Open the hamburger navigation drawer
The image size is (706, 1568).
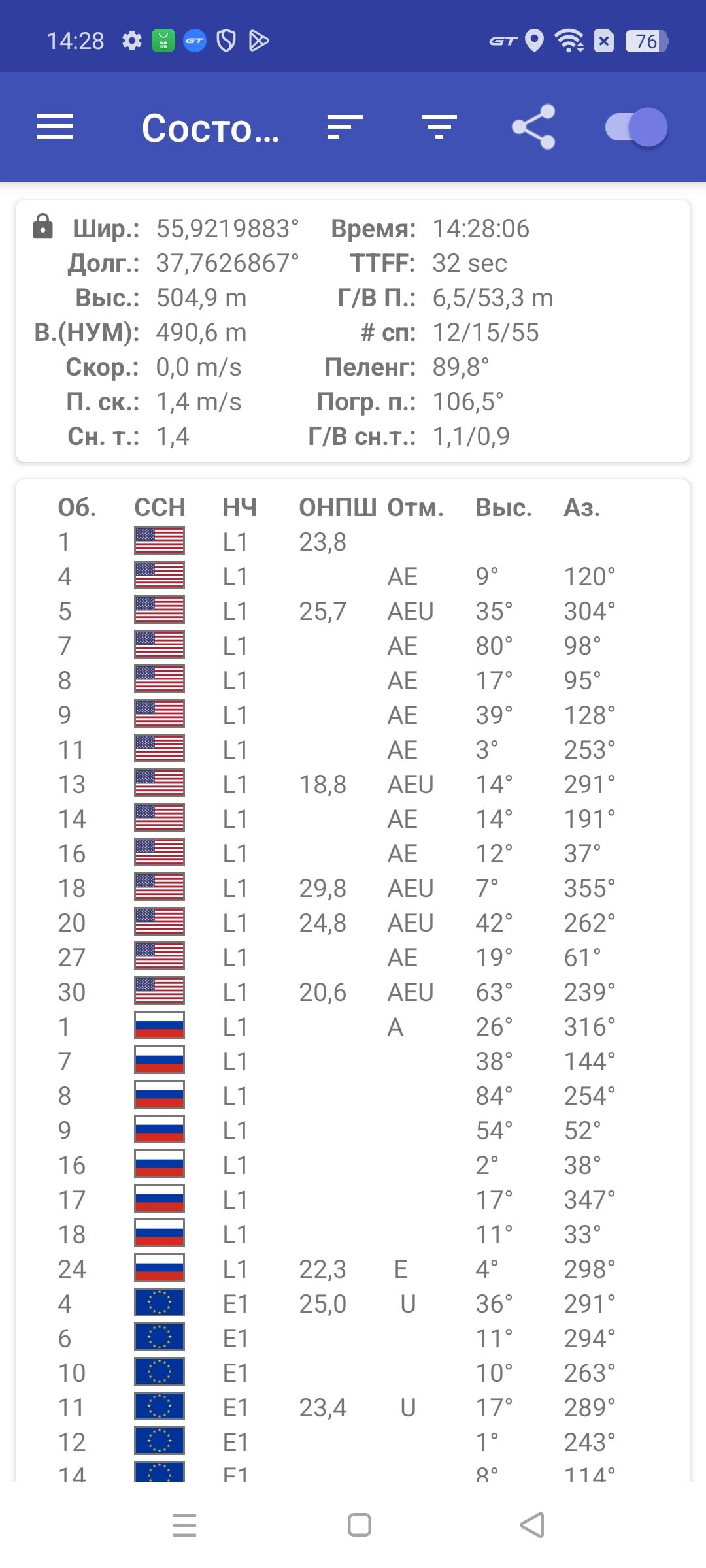point(55,127)
